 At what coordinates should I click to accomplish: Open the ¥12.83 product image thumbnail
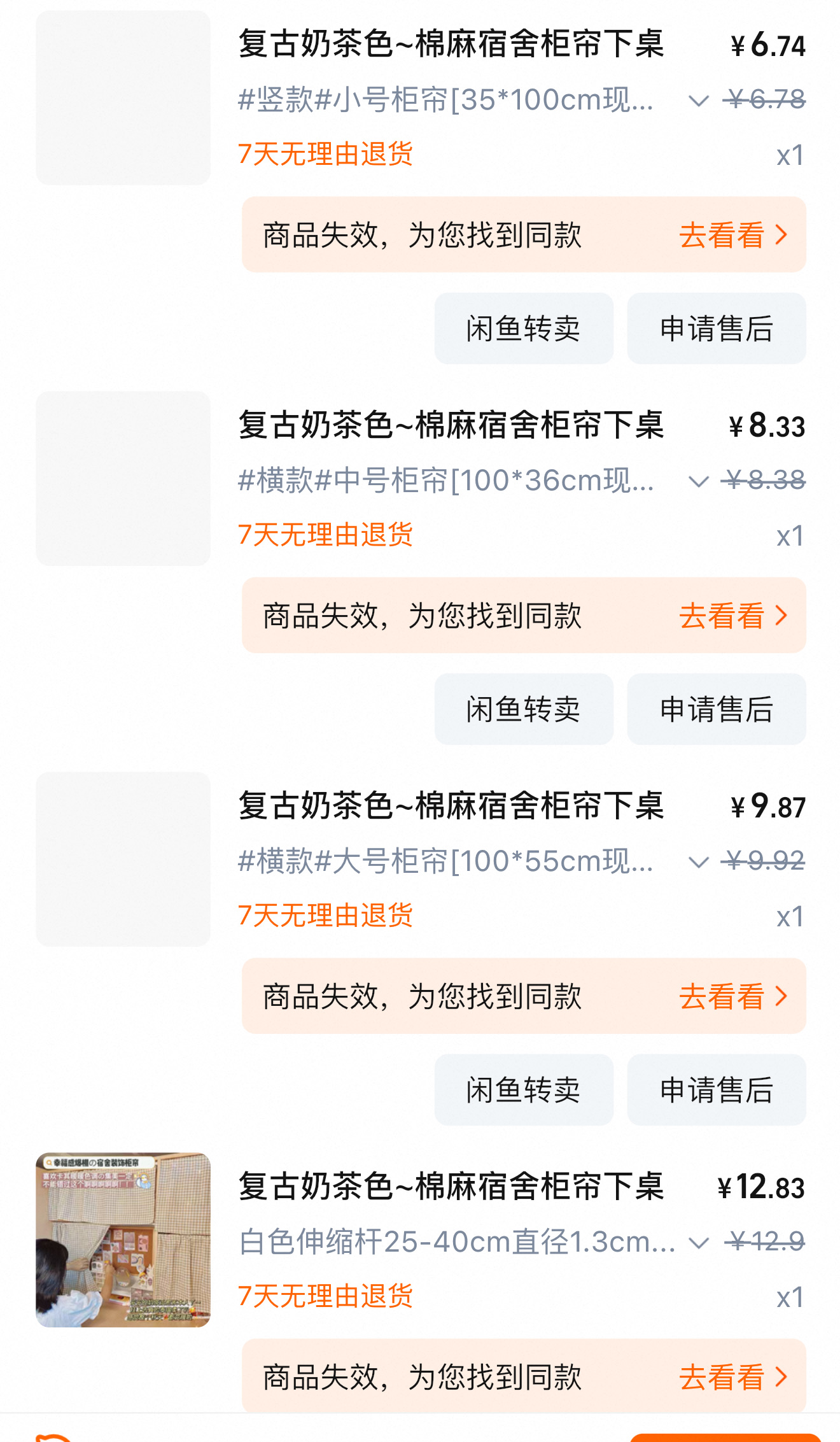123,1240
